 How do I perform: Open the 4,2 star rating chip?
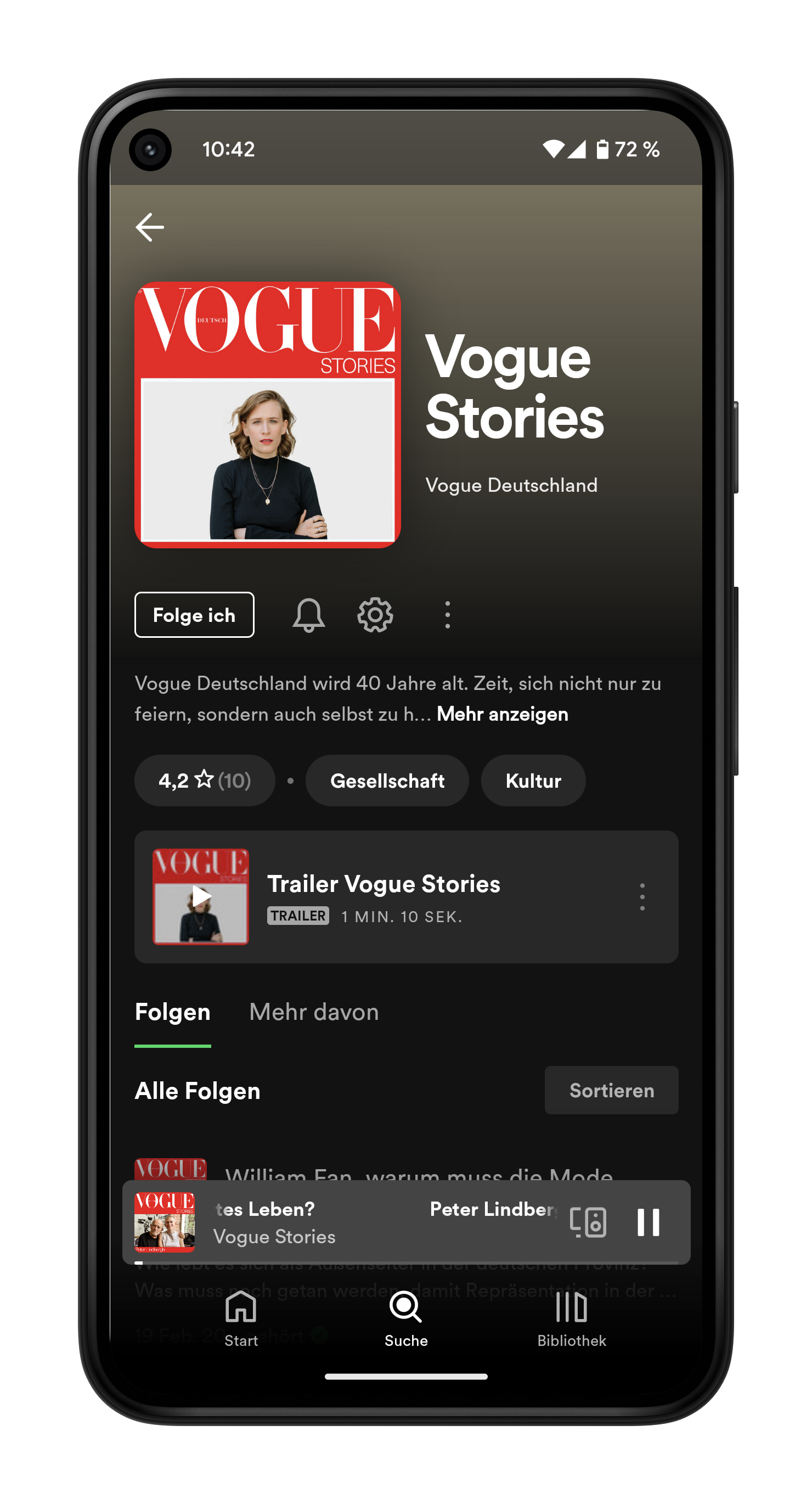click(204, 781)
